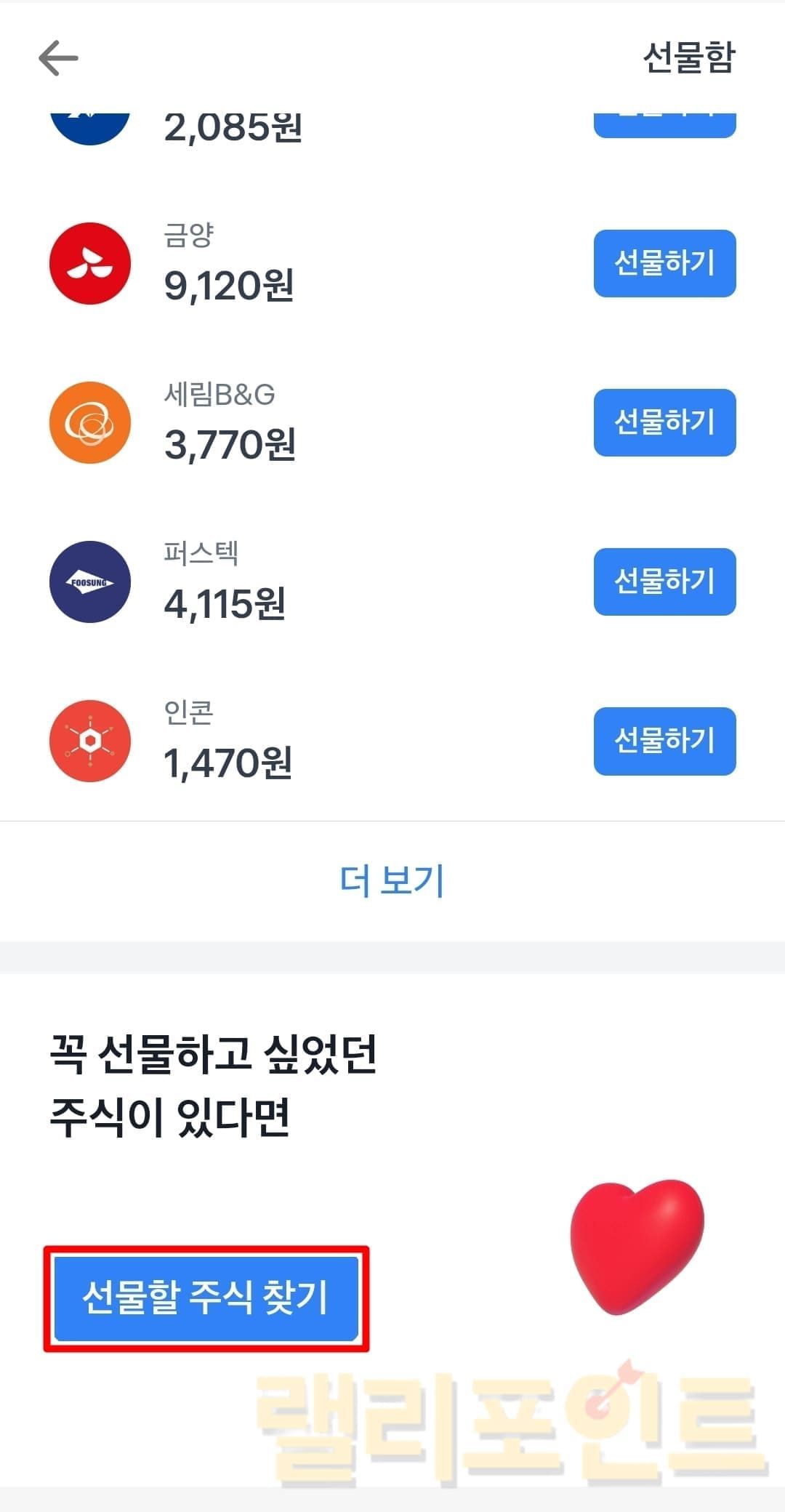785x1512 pixels.
Task: Go back using the arrow icon
Action: 58,58
